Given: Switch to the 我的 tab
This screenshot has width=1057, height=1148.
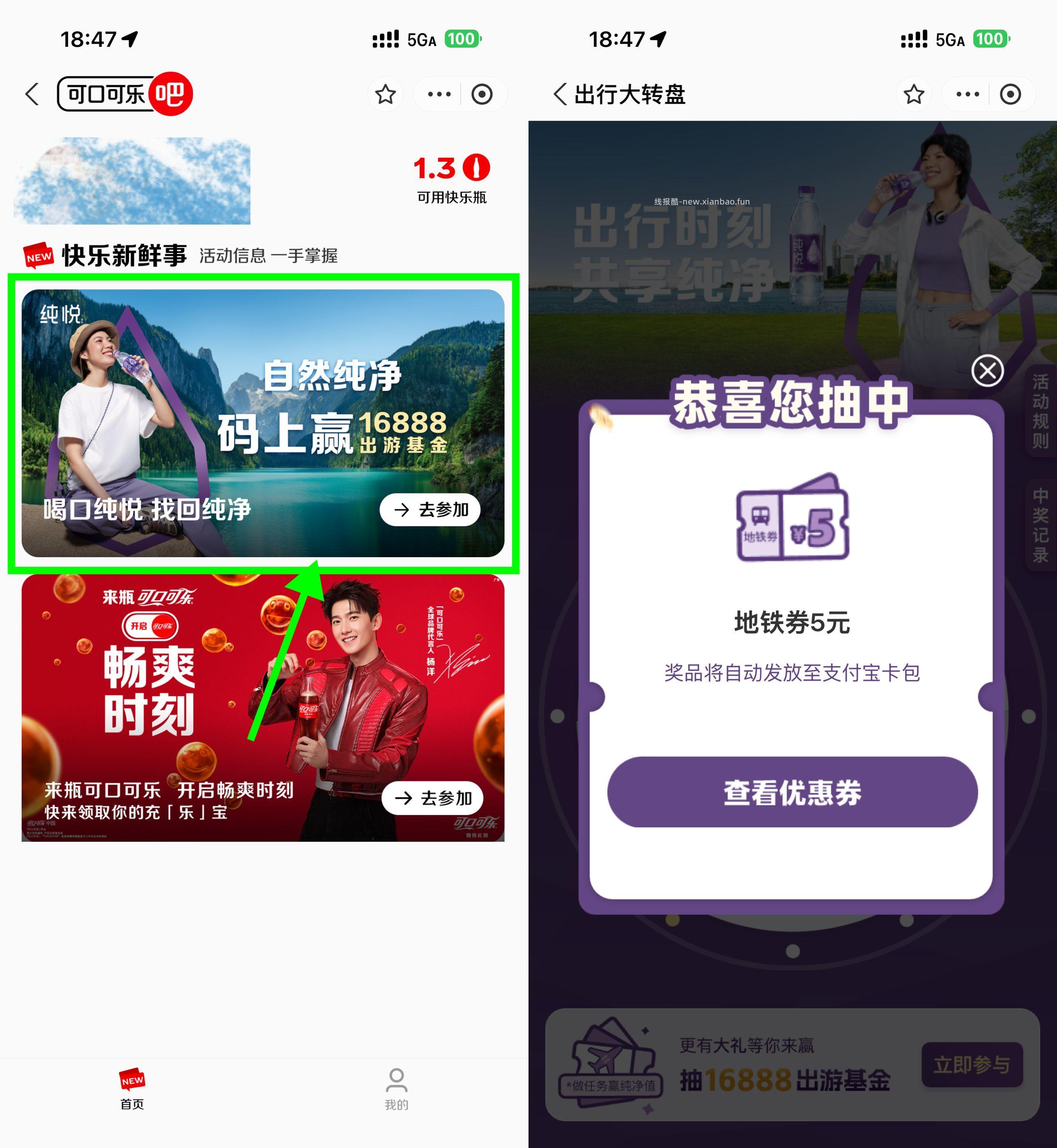Looking at the screenshot, I should point(396,1090).
